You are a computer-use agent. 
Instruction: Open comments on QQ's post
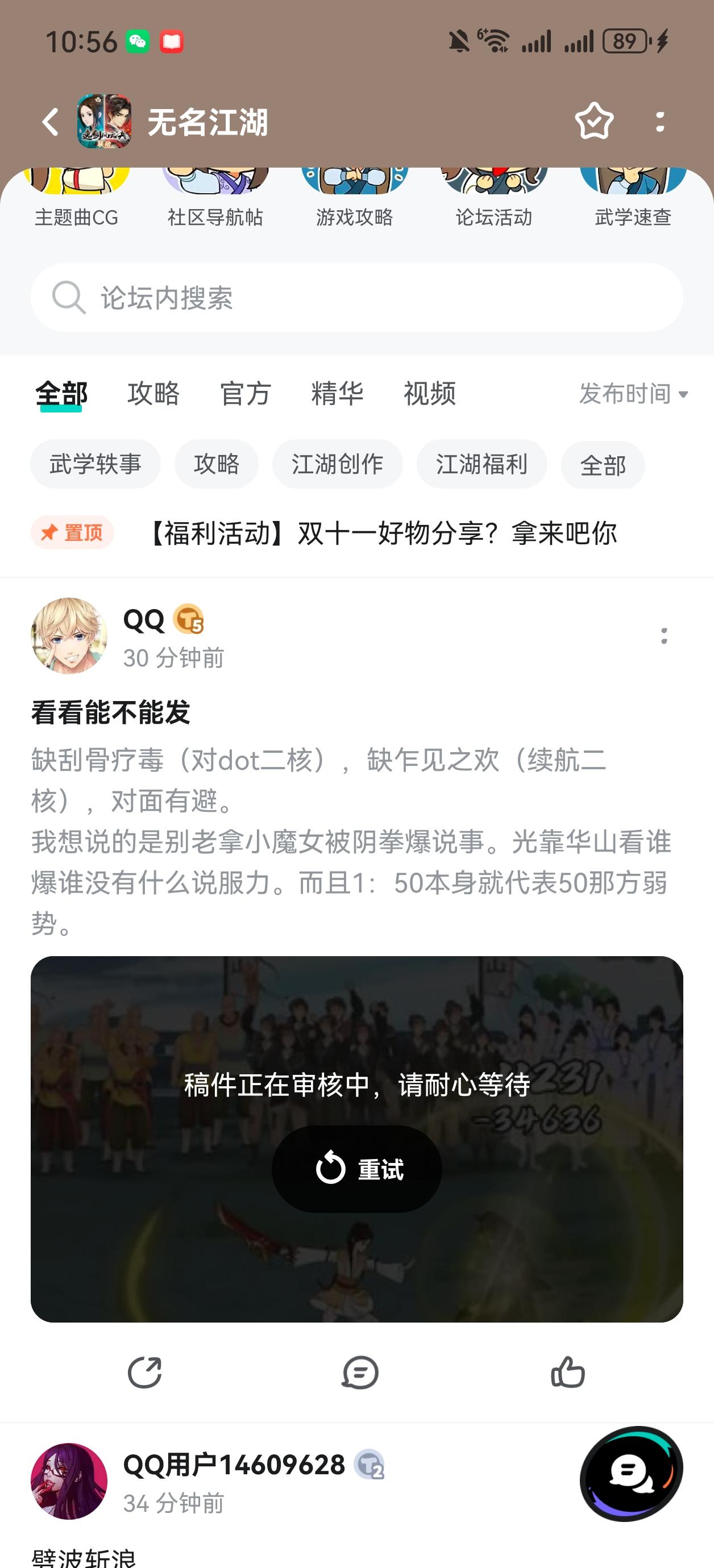[357, 1372]
